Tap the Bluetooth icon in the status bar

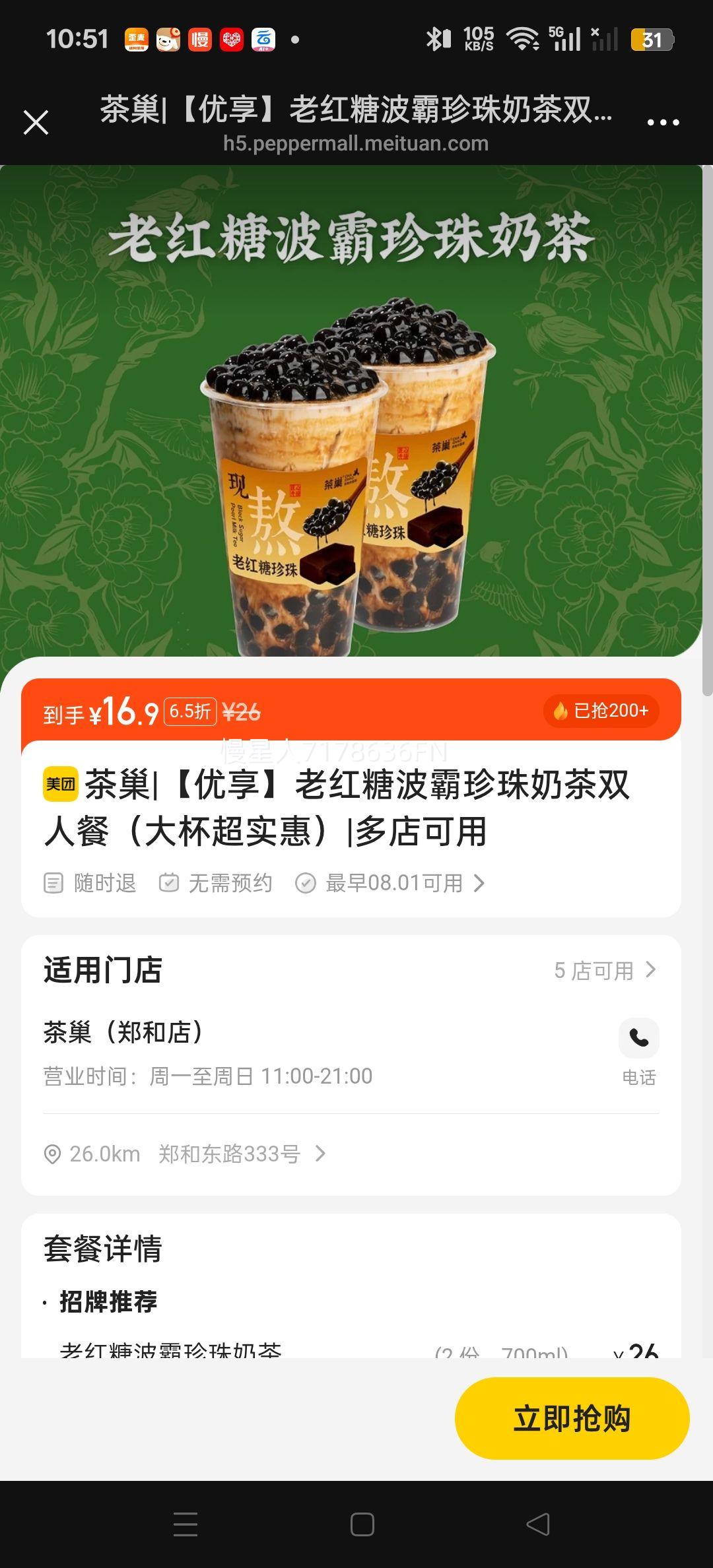pos(435,38)
